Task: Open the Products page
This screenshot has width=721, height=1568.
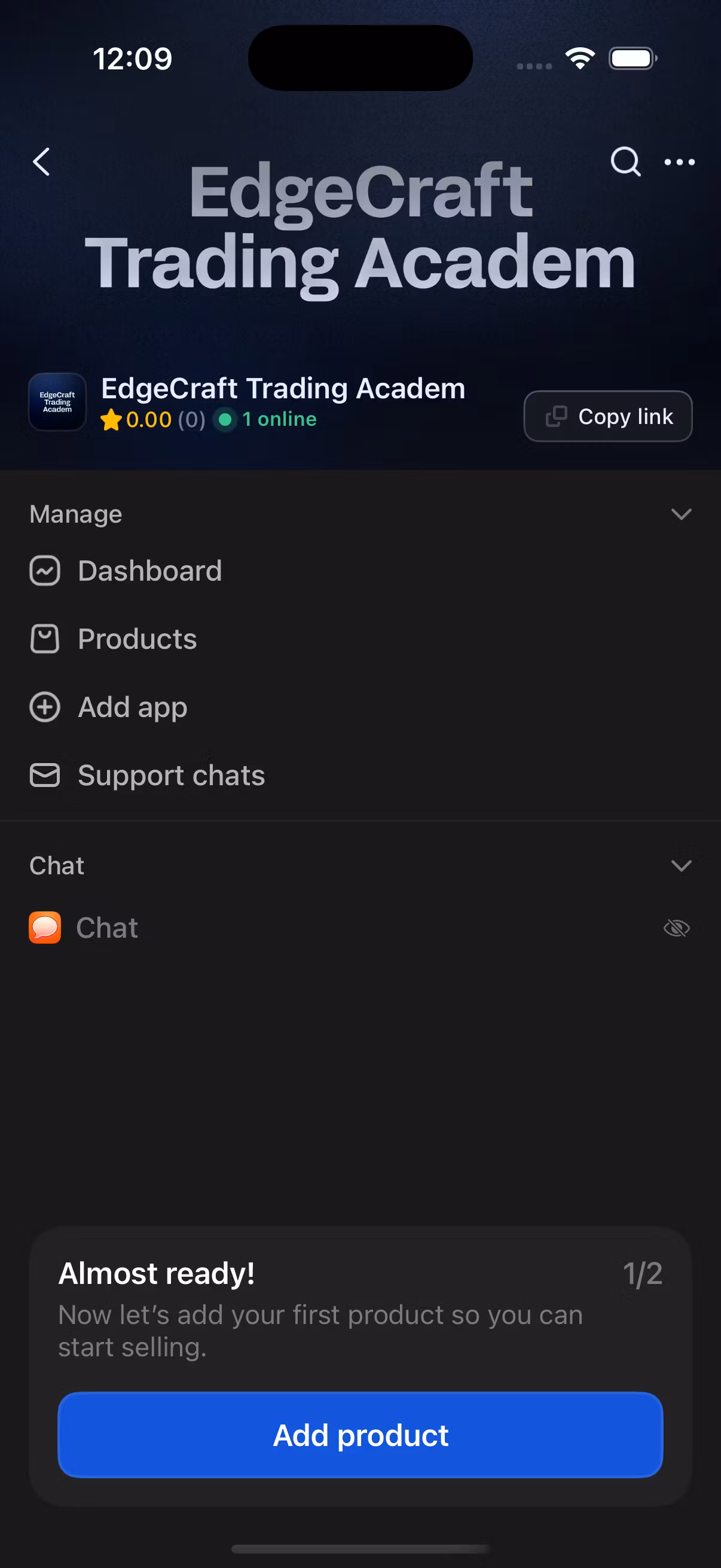Action: (x=137, y=639)
